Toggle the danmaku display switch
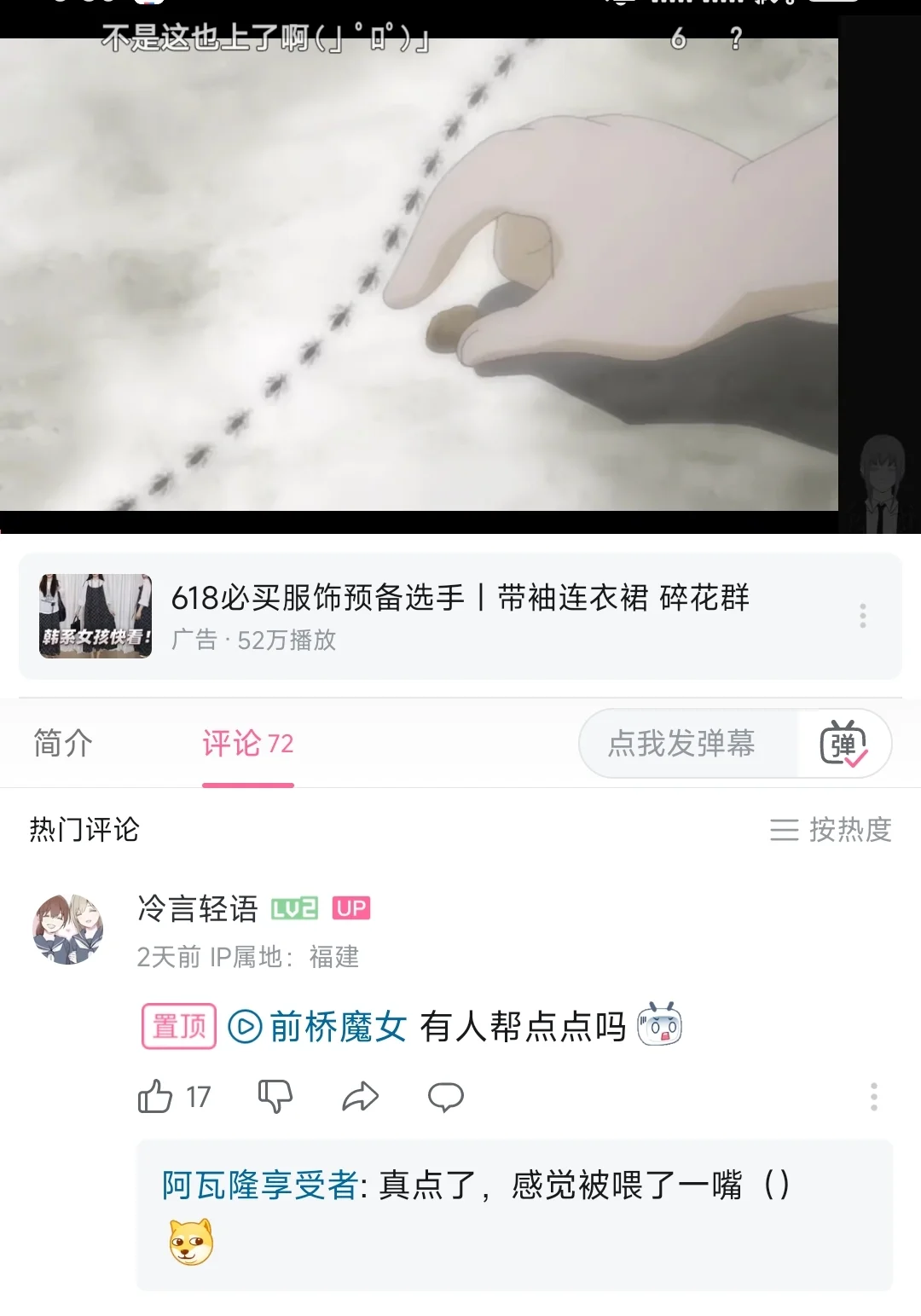 point(843,744)
